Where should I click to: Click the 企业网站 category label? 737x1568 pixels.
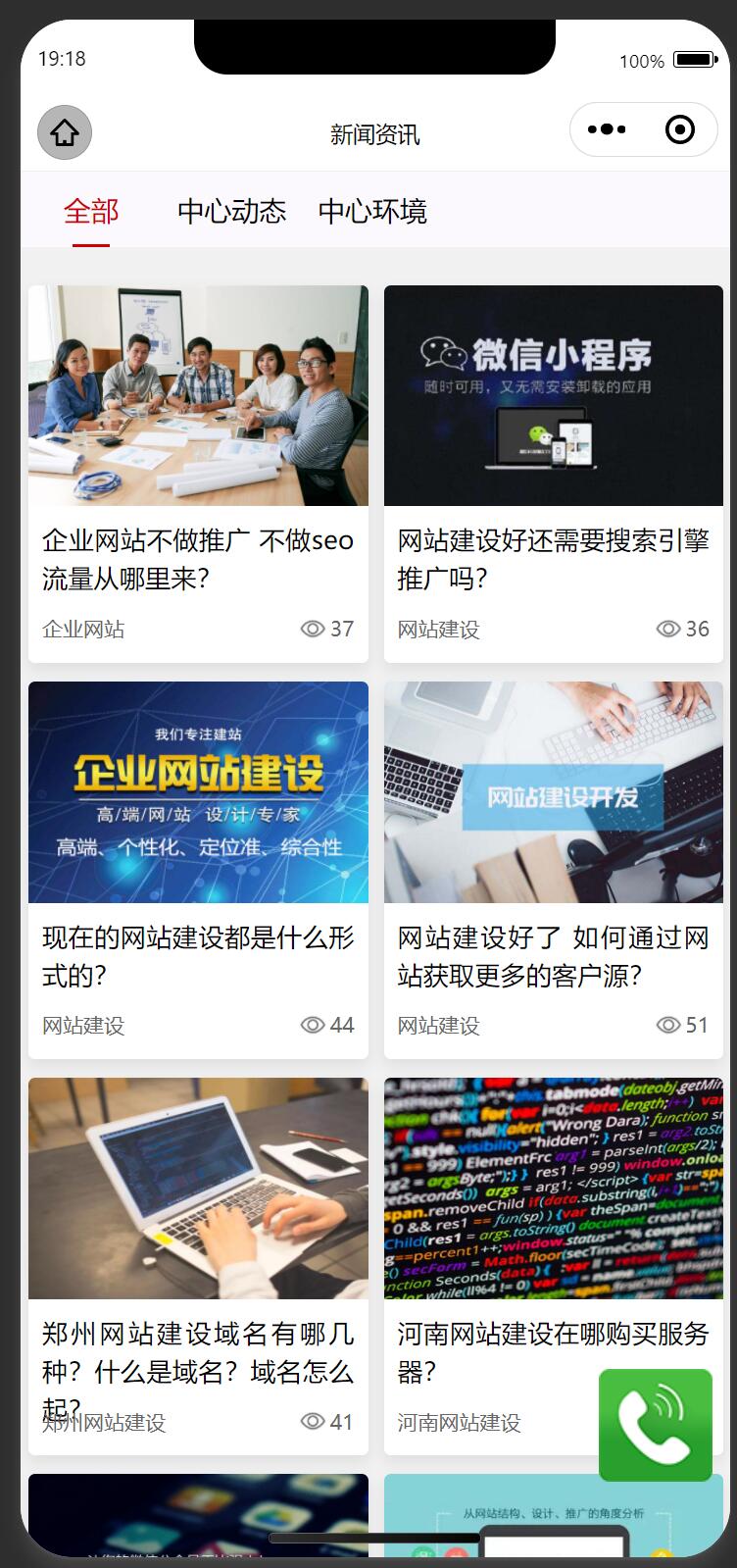pyautogui.click(x=83, y=630)
